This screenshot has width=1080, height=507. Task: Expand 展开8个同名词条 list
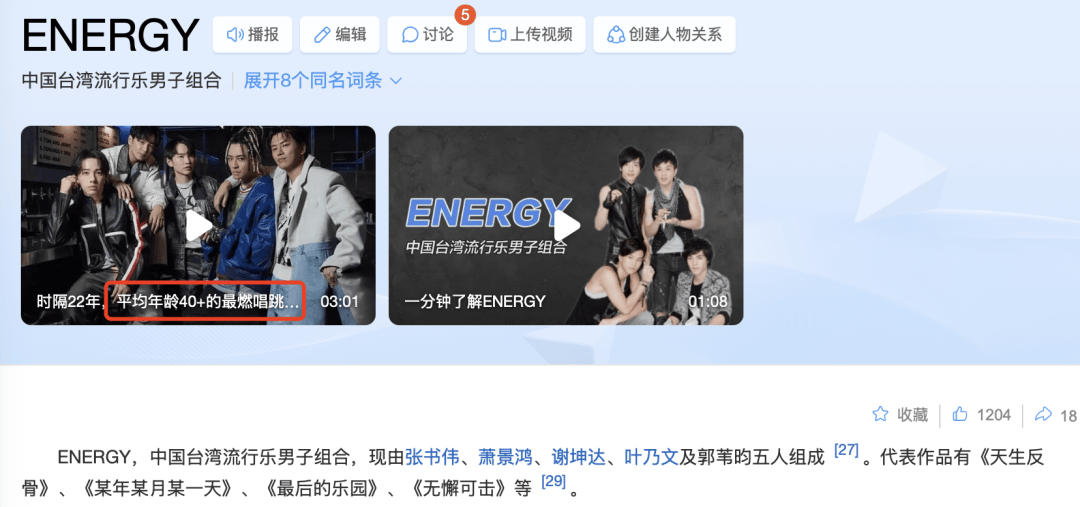[x=322, y=81]
